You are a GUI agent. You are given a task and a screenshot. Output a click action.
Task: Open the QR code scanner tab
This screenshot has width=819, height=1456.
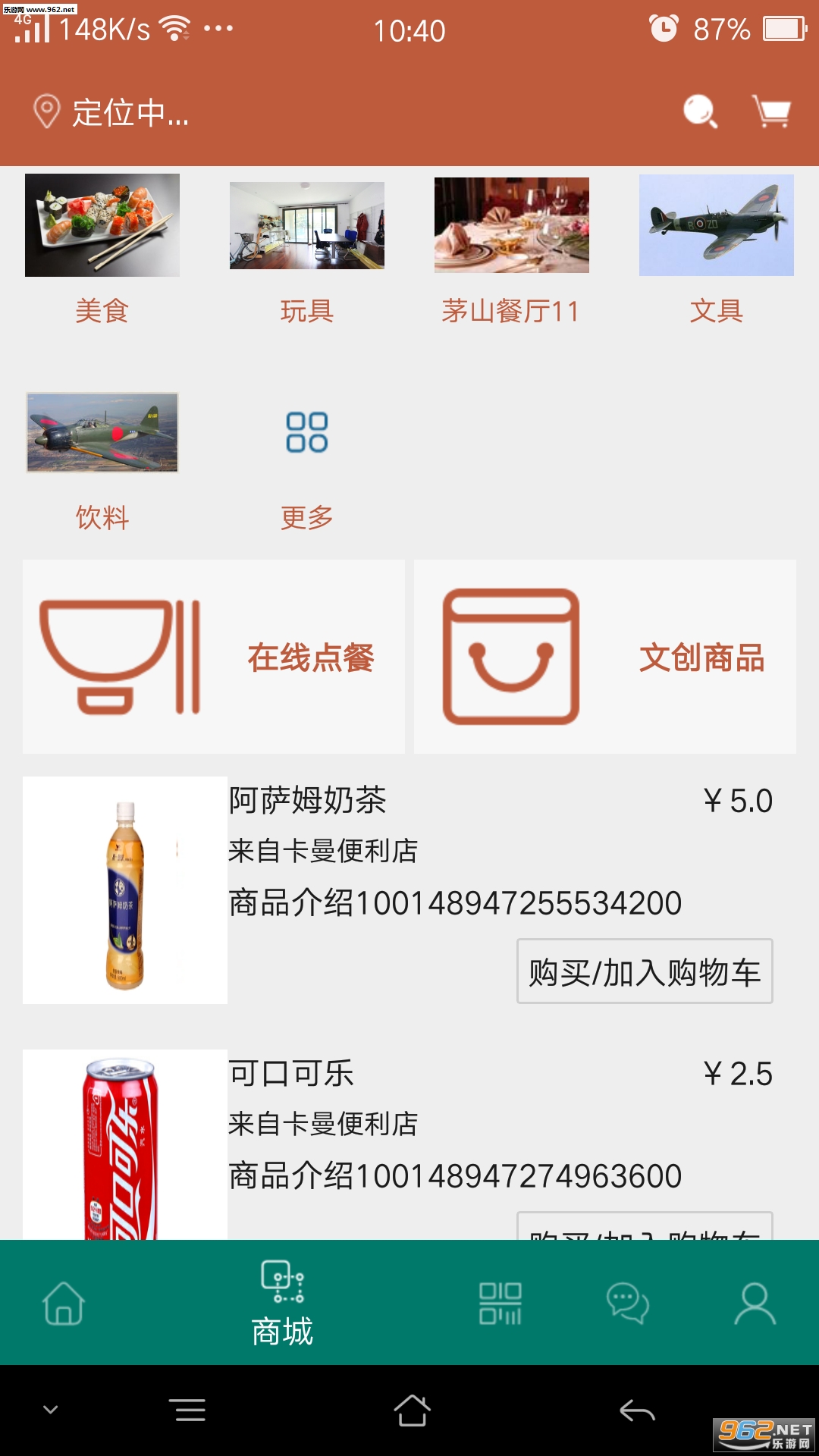tap(500, 1303)
